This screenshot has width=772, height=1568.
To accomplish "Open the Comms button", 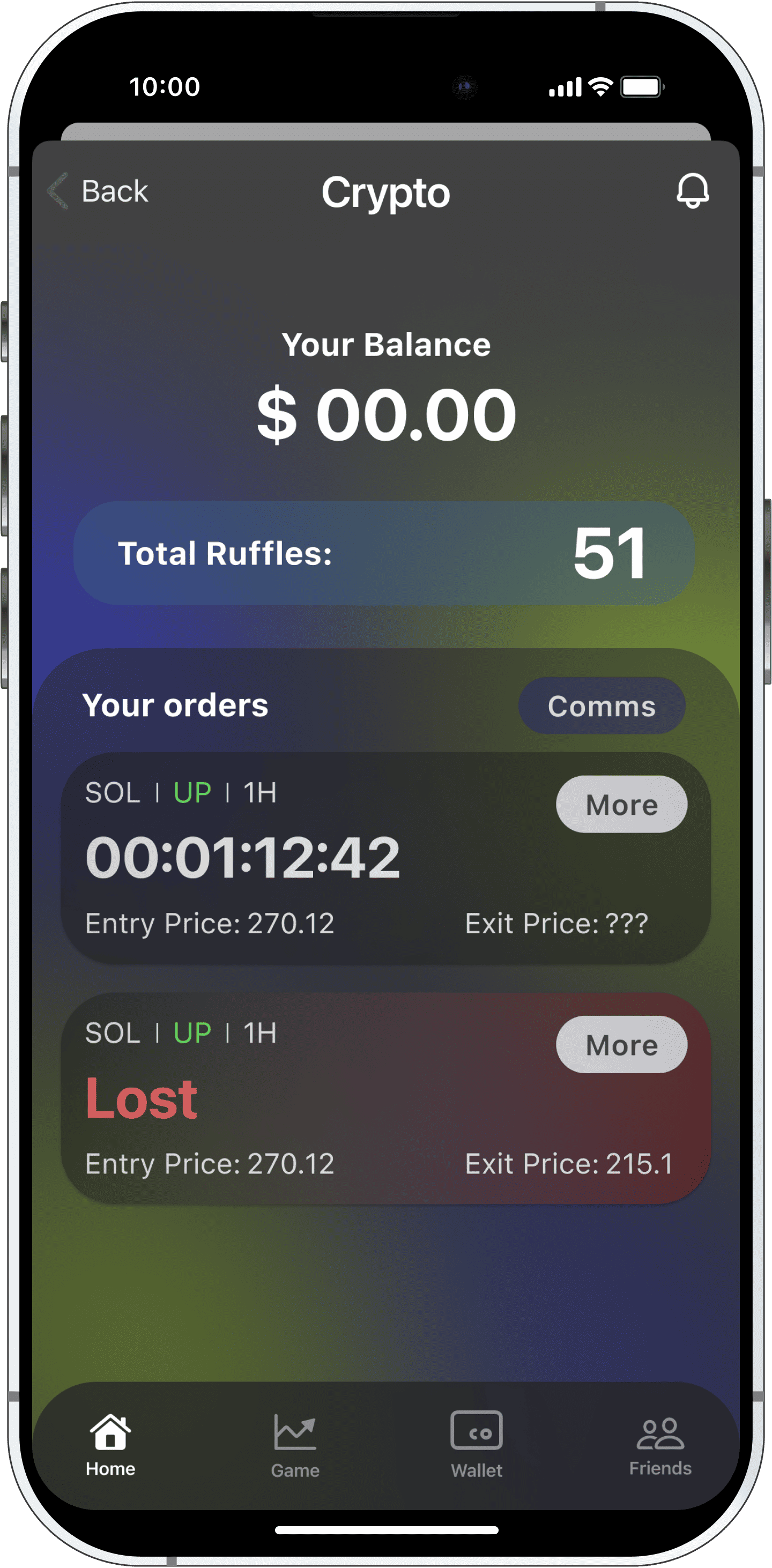I will point(601,706).
